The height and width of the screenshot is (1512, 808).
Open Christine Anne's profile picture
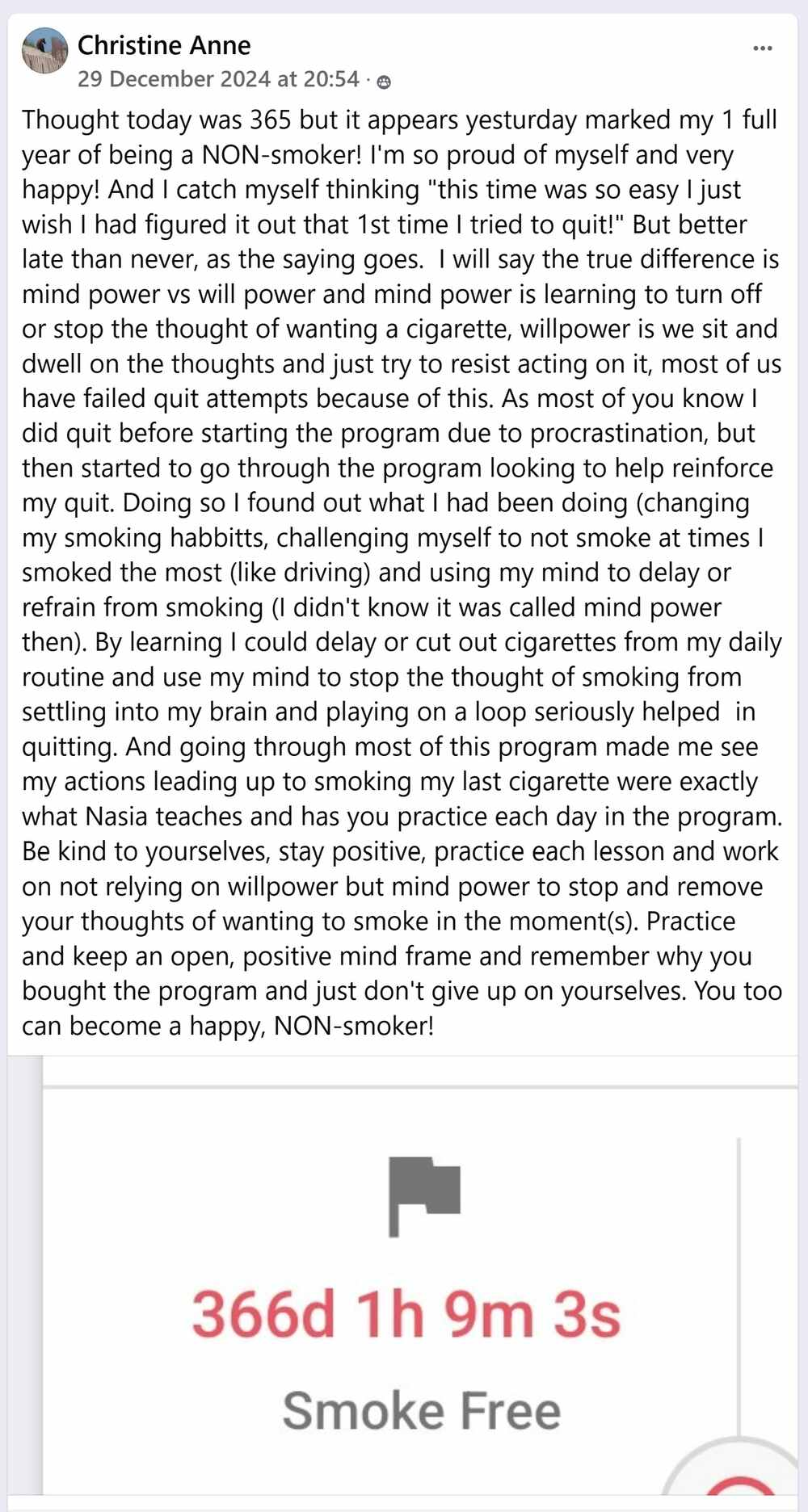tap(44, 50)
